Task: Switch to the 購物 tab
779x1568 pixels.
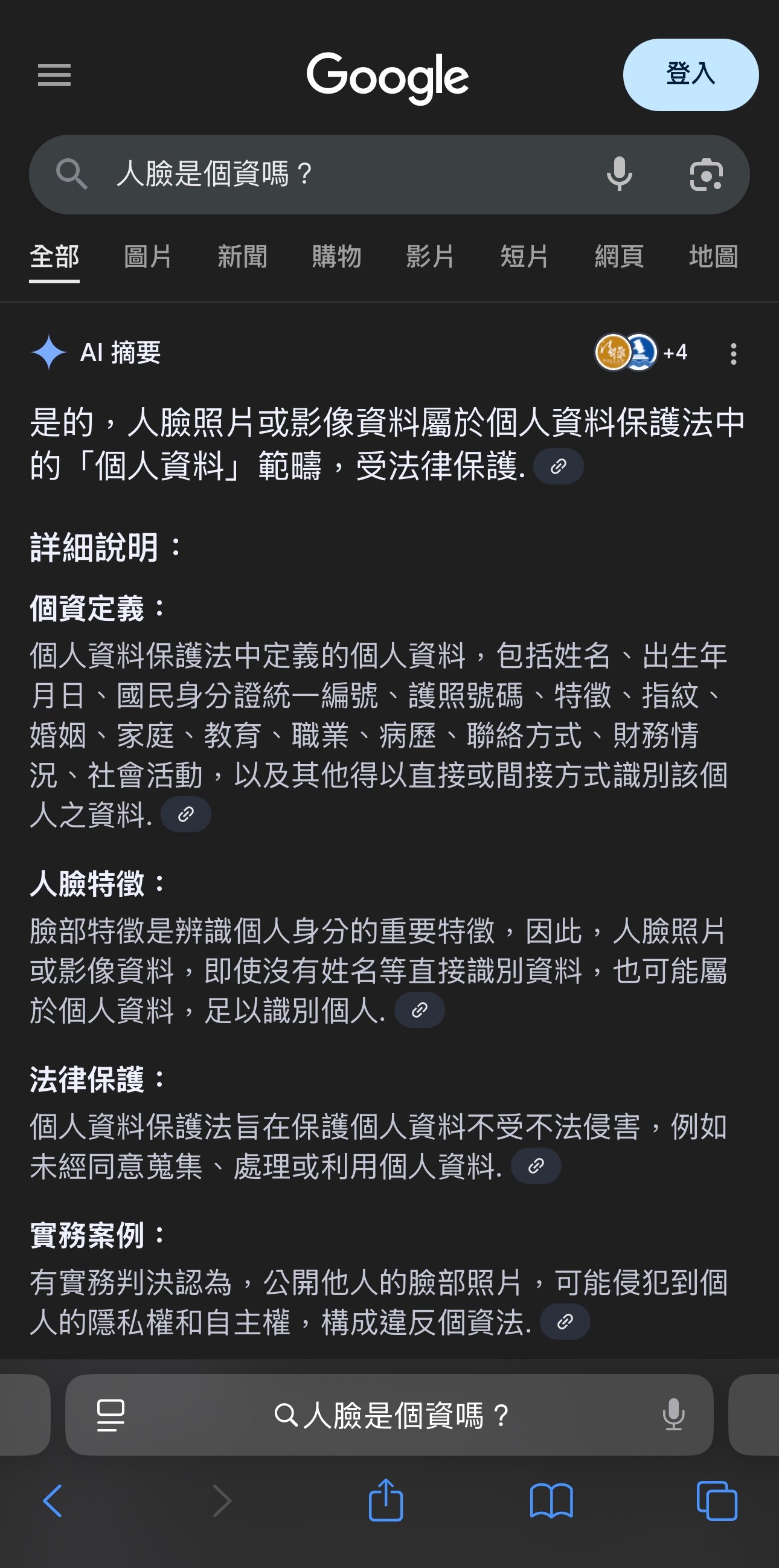Action: click(x=336, y=256)
